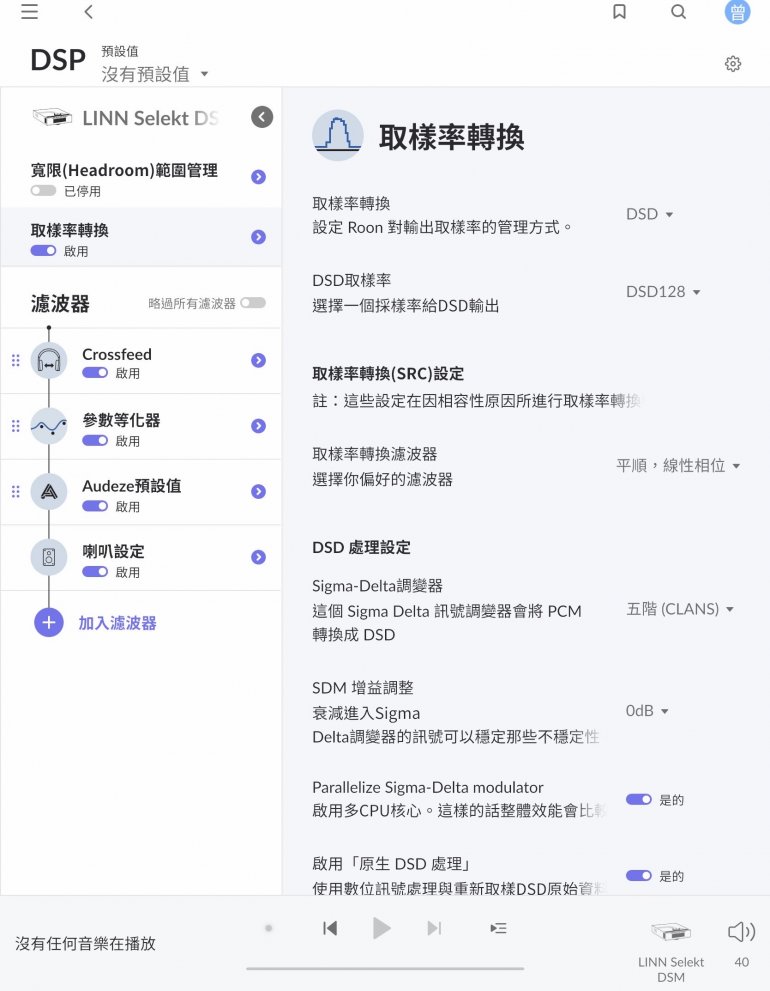The height and width of the screenshot is (991, 770).
Task: Open the hamburger menu
Action: click(x=29, y=12)
